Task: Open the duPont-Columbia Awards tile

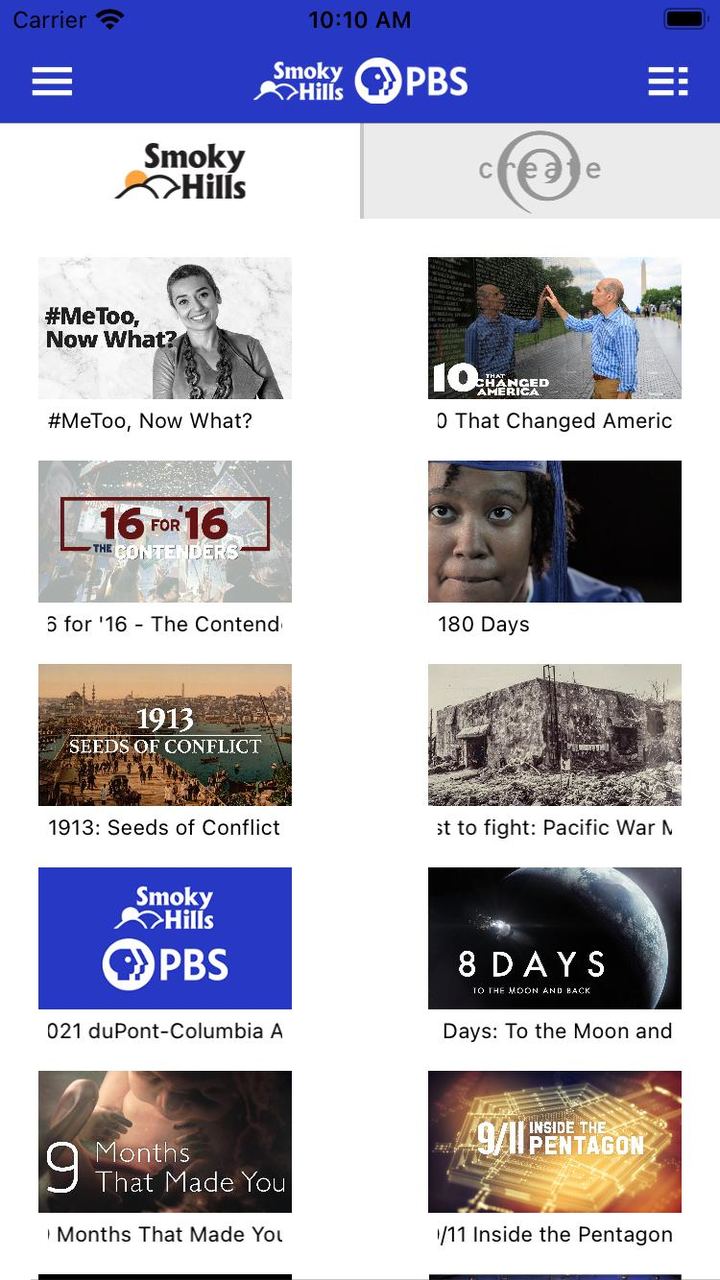Action: [165, 938]
